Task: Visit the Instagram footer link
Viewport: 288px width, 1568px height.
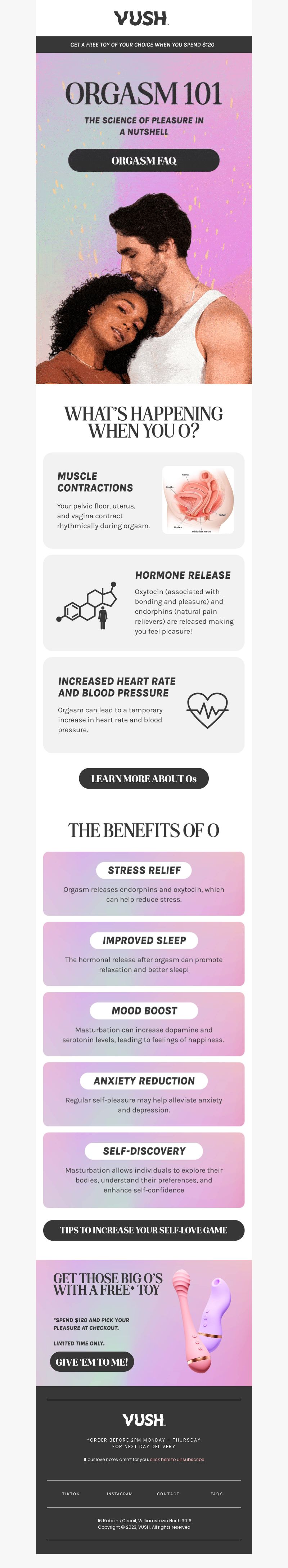Action: pyautogui.click(x=120, y=1494)
